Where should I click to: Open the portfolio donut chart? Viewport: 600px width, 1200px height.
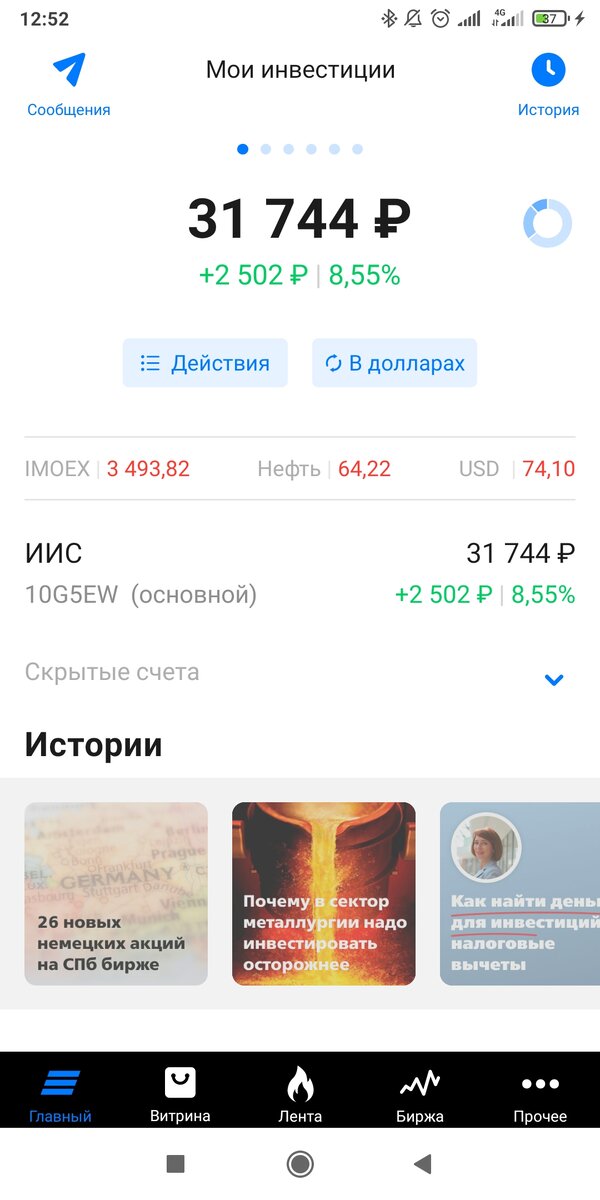547,223
